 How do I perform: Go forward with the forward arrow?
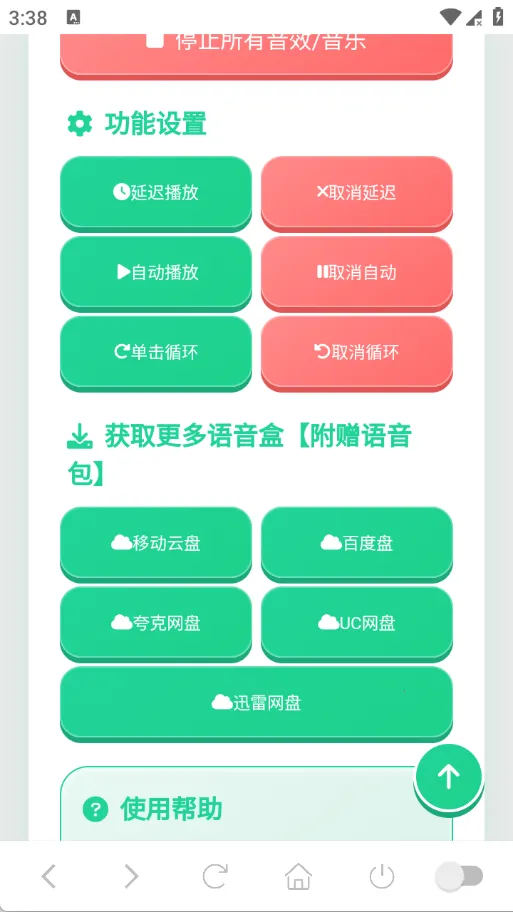pyautogui.click(x=131, y=876)
